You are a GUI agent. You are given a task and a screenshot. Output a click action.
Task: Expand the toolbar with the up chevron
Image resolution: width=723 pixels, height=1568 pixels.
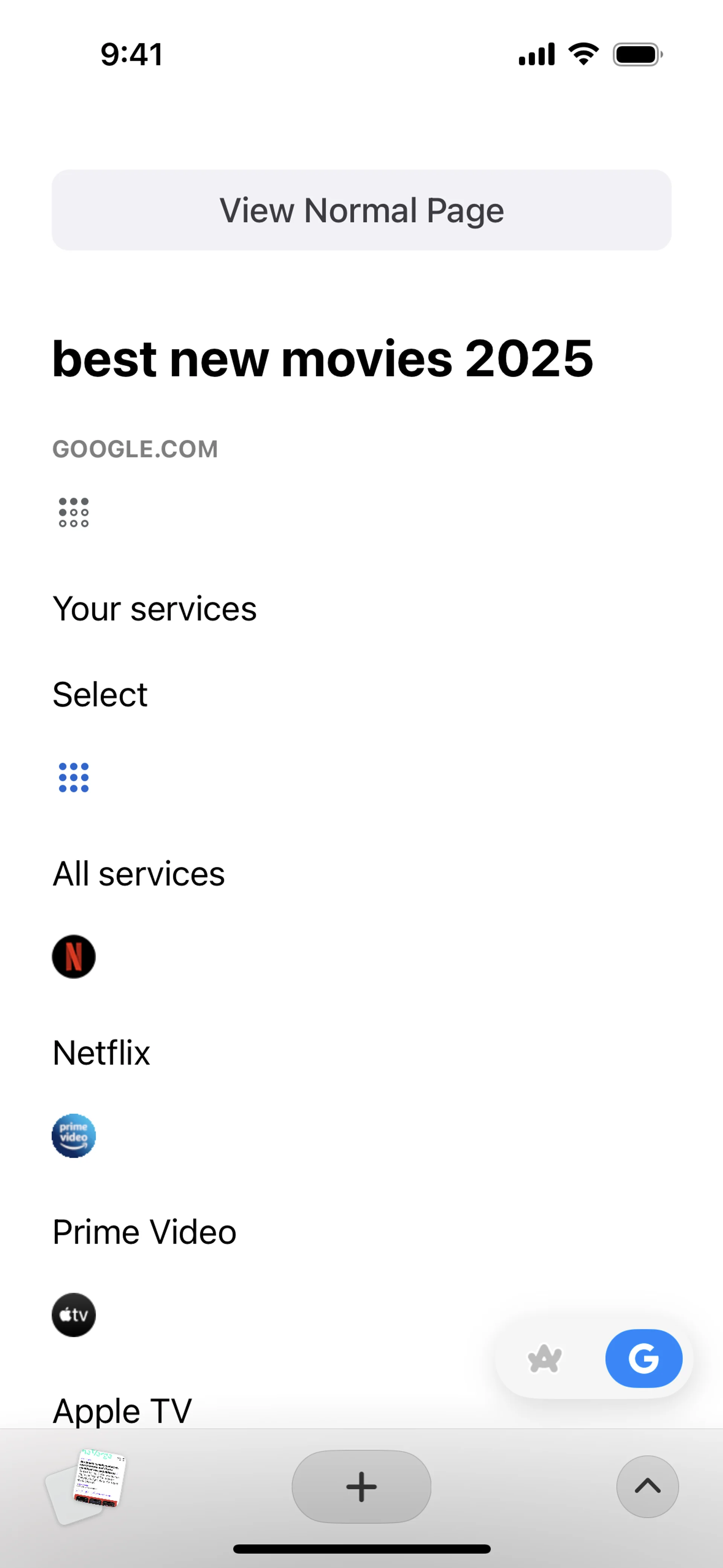pyautogui.click(x=647, y=1486)
